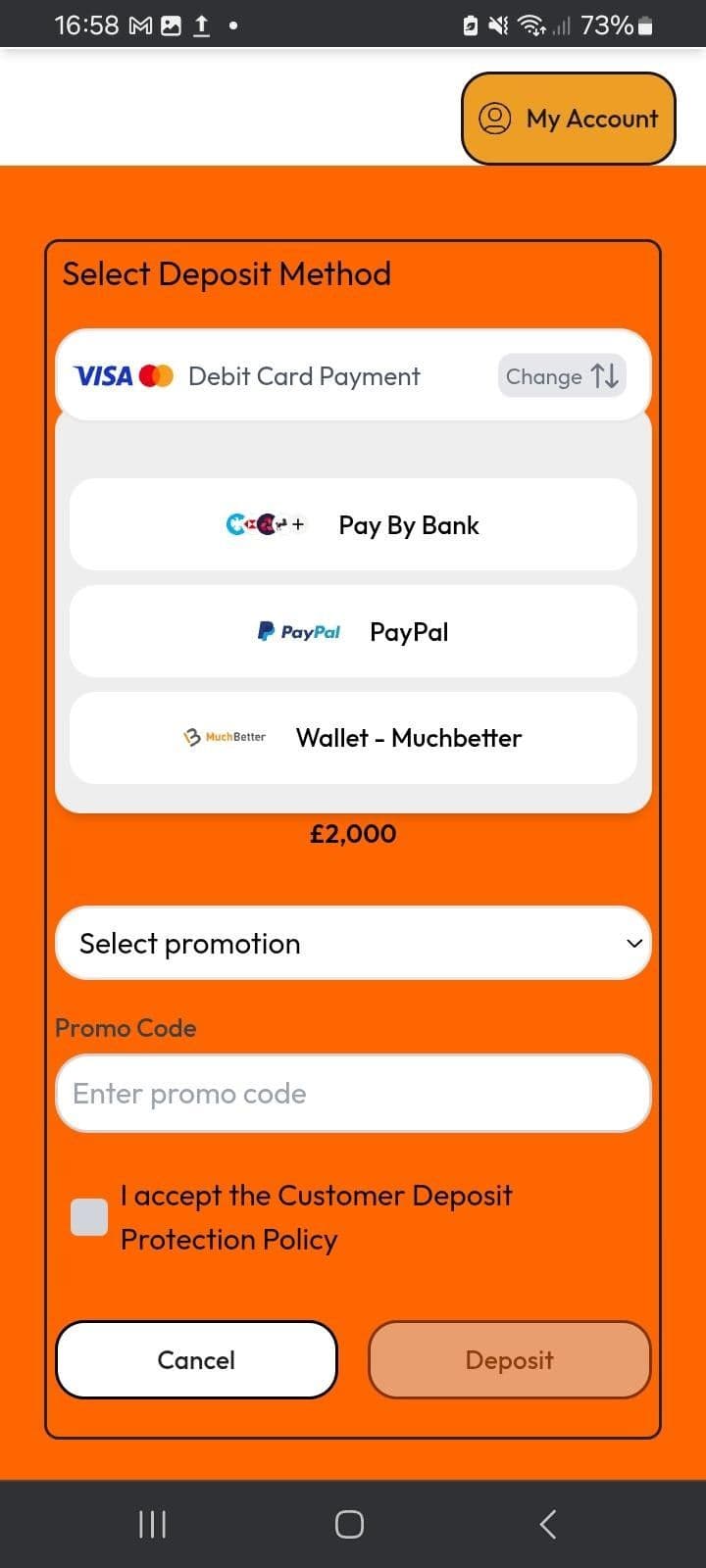Cancel the deposit
Image resolution: width=706 pixels, height=1568 pixels.
point(196,1360)
